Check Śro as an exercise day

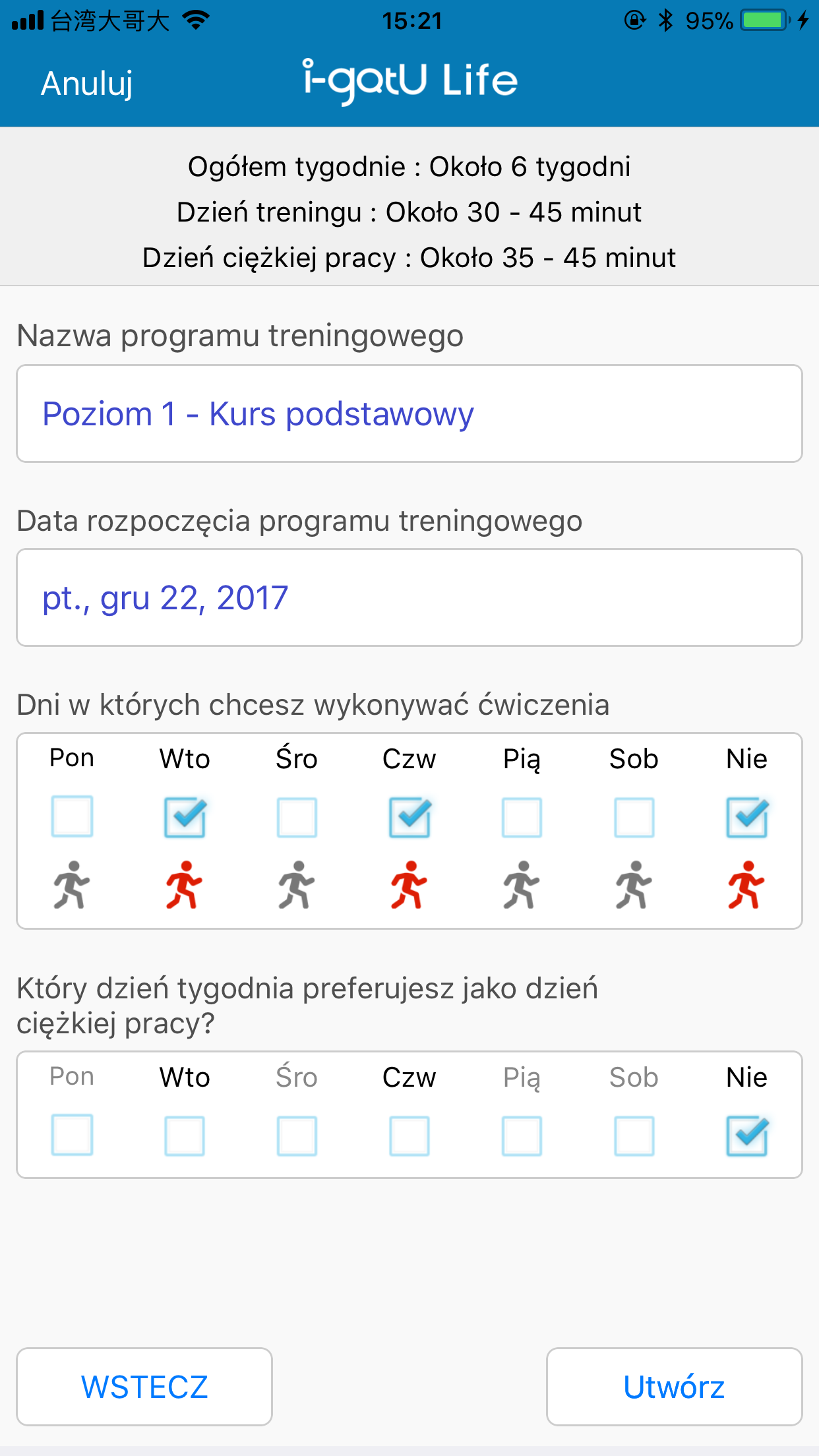pyautogui.click(x=297, y=817)
